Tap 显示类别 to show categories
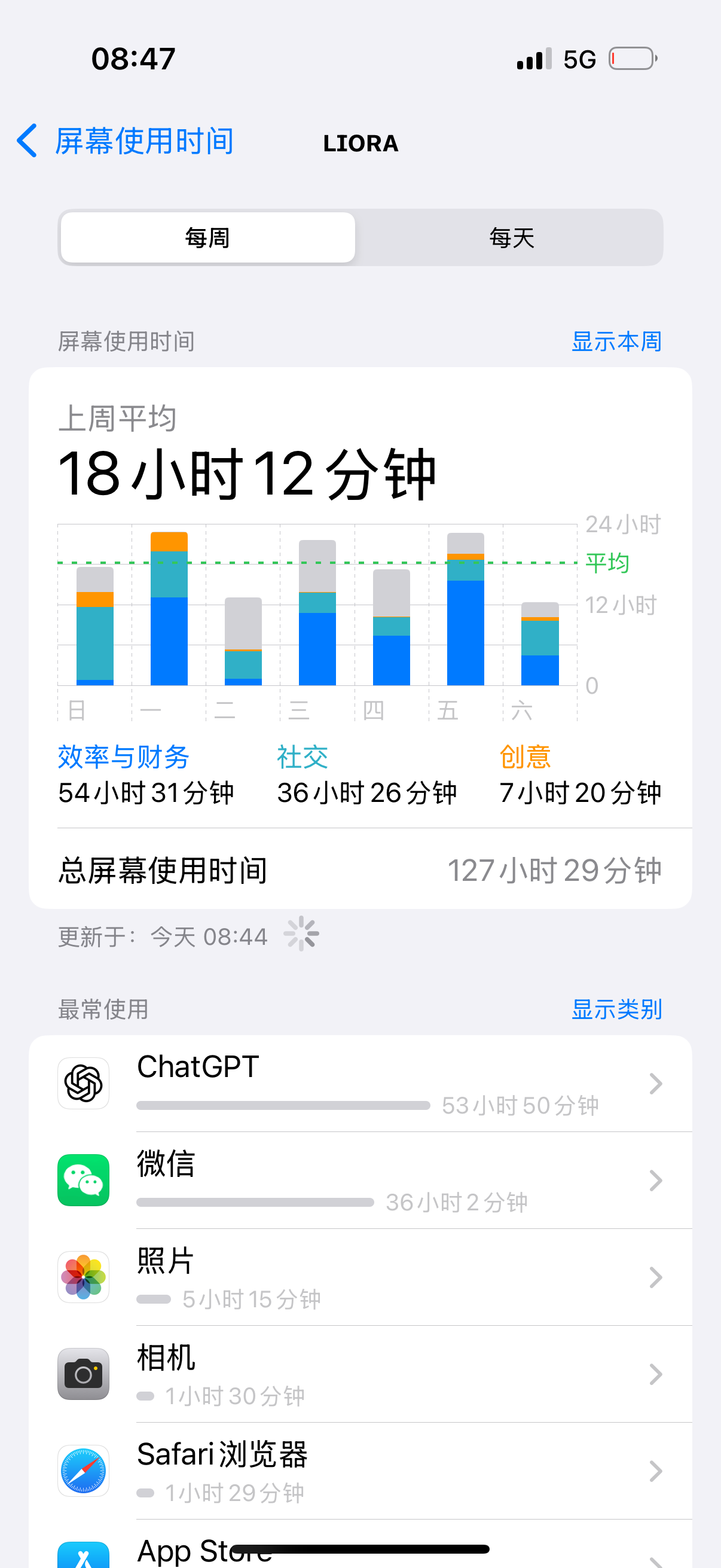 (616, 1009)
